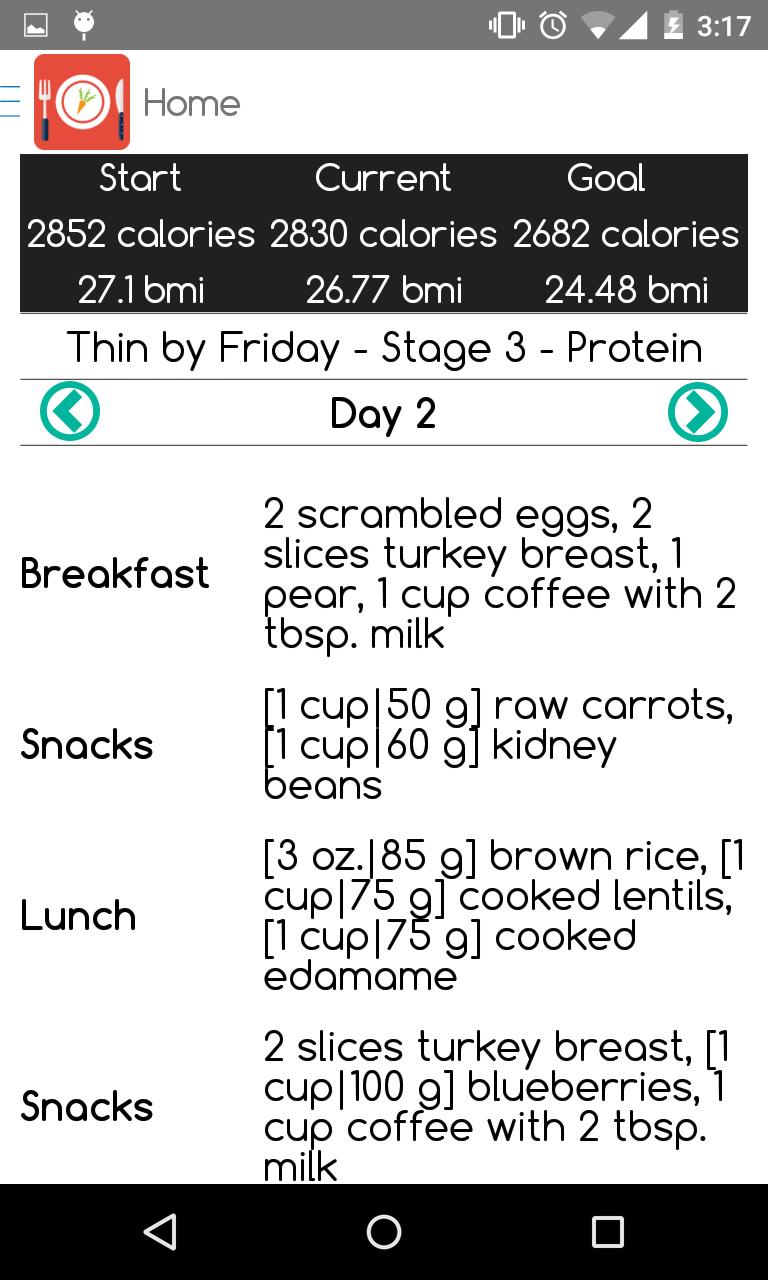Open recent apps with the square button
Screen dimensions: 768x1280
pyautogui.click(x=607, y=1231)
